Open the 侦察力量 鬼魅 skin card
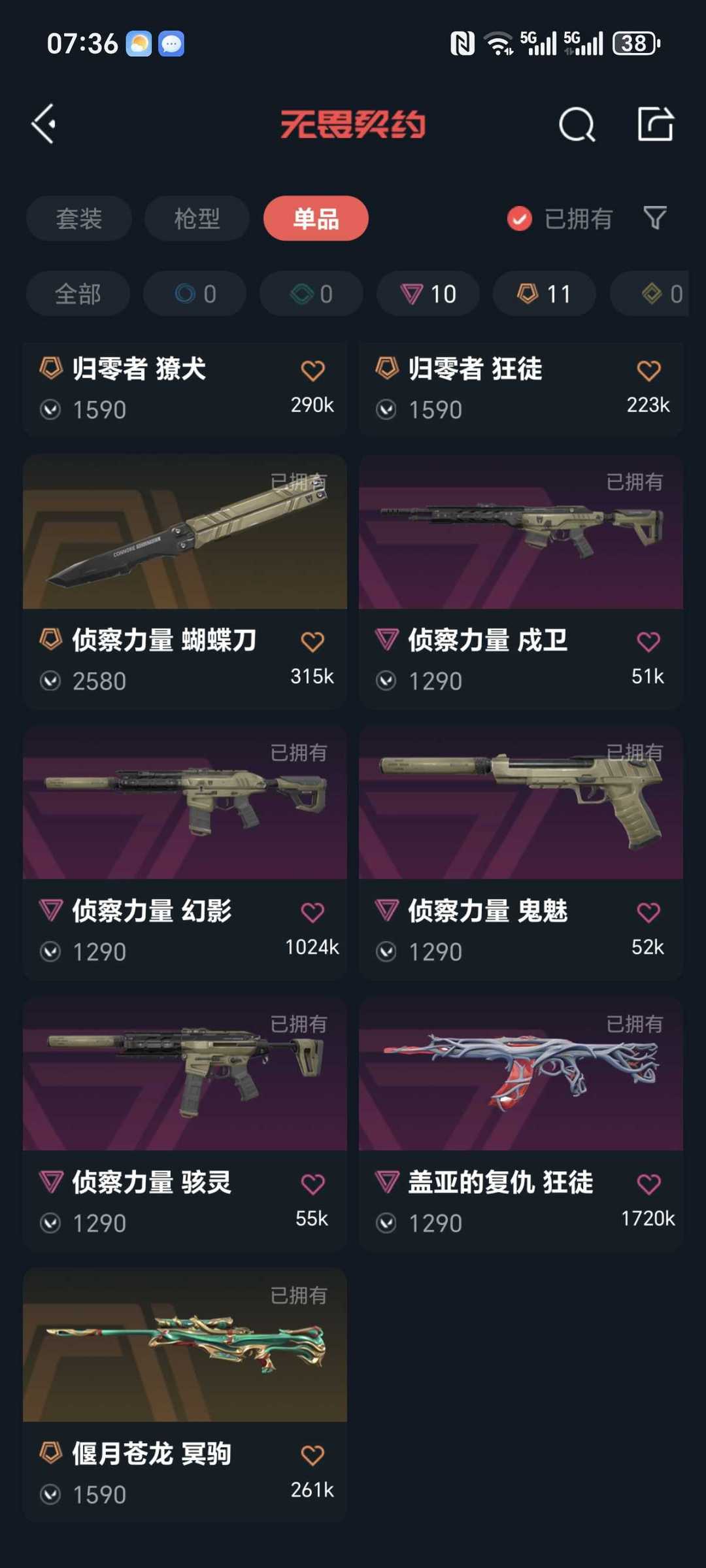The width and height of the screenshot is (706, 1568). pyautogui.click(x=521, y=852)
